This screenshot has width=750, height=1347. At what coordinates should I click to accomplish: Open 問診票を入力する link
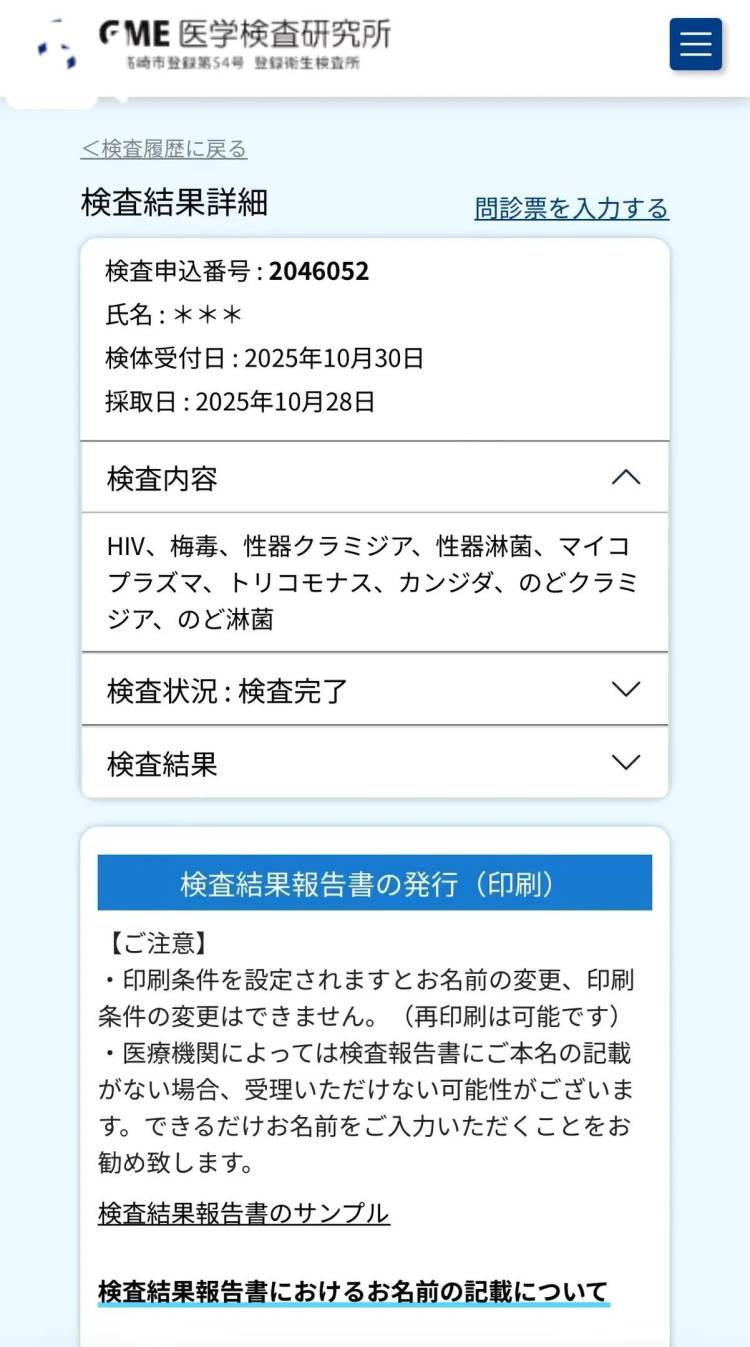click(x=571, y=208)
